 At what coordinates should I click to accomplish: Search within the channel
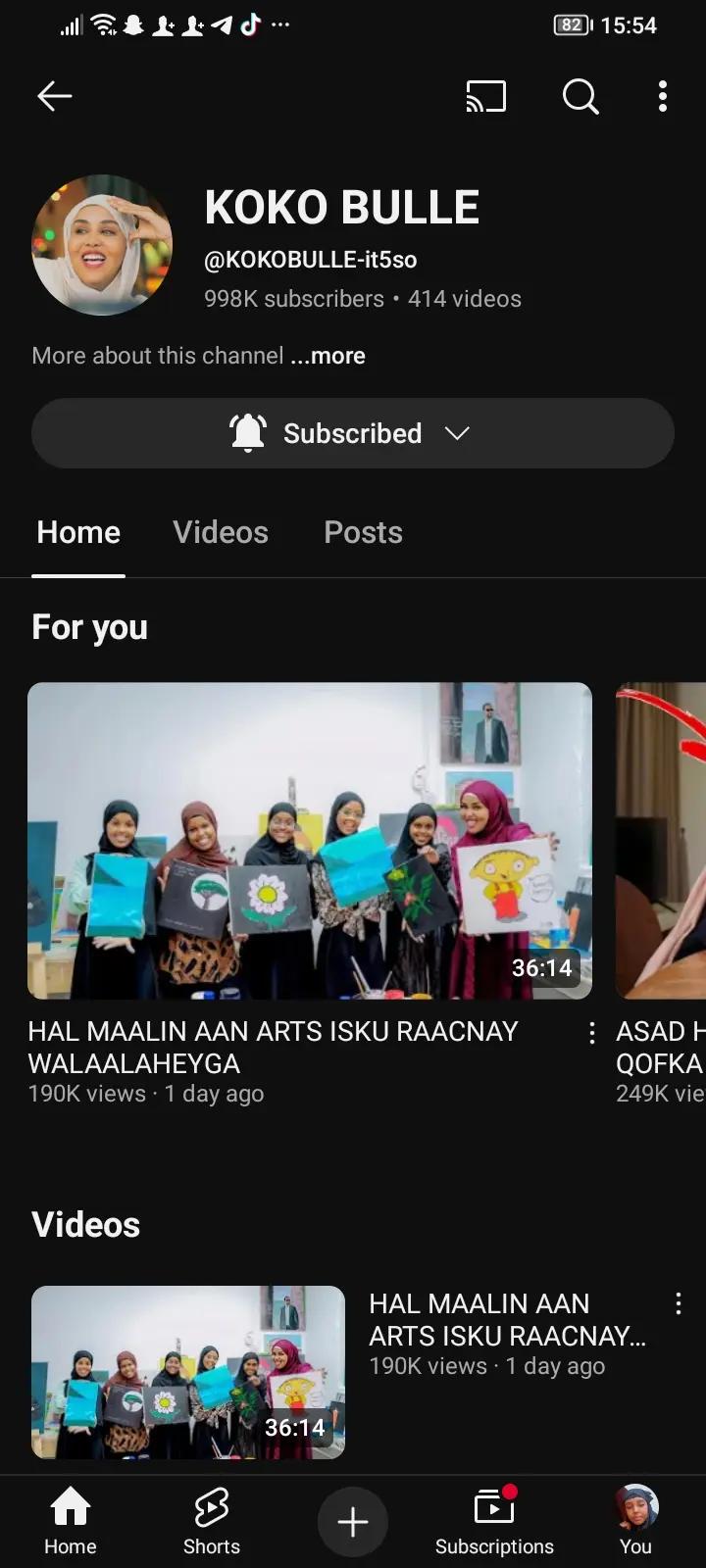point(580,96)
